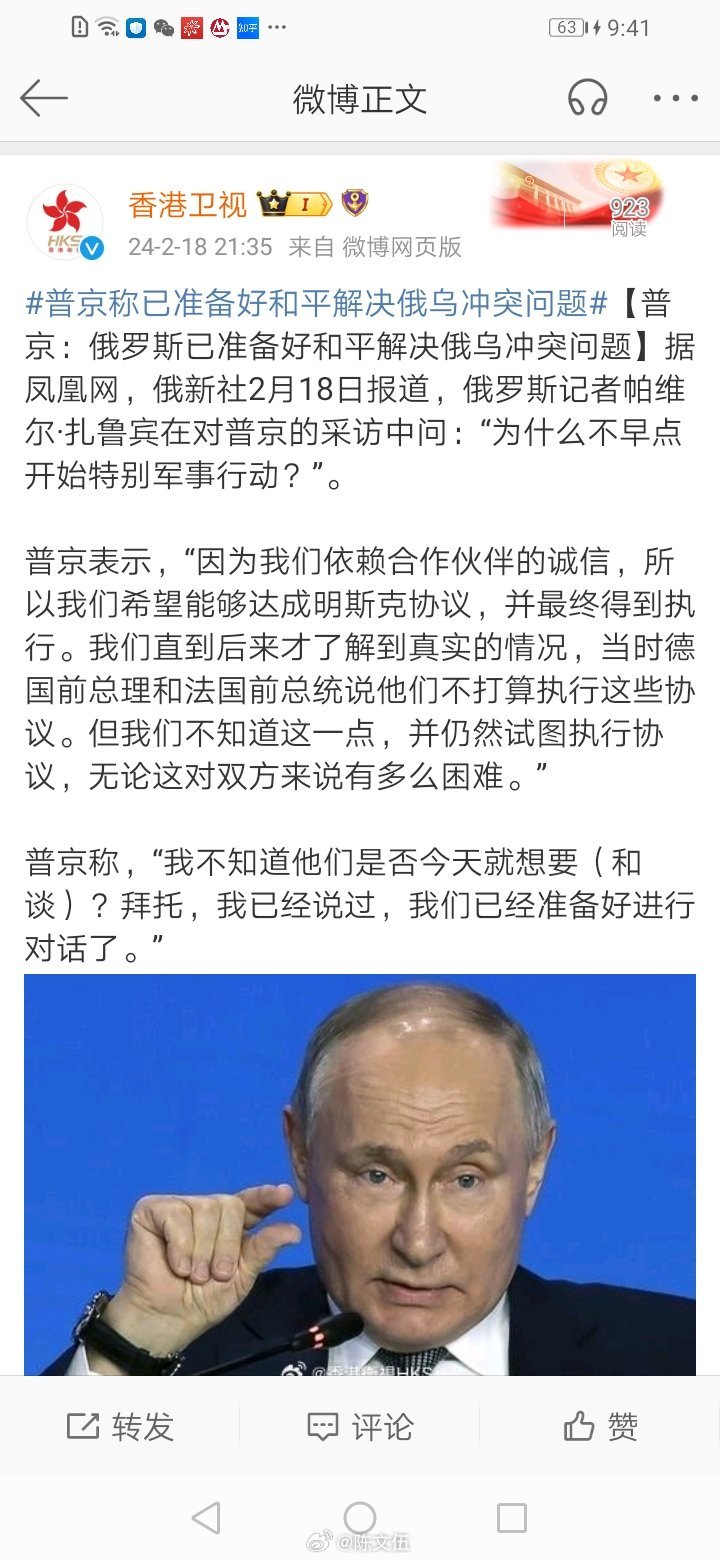Like this post with 赞

click(x=600, y=1427)
